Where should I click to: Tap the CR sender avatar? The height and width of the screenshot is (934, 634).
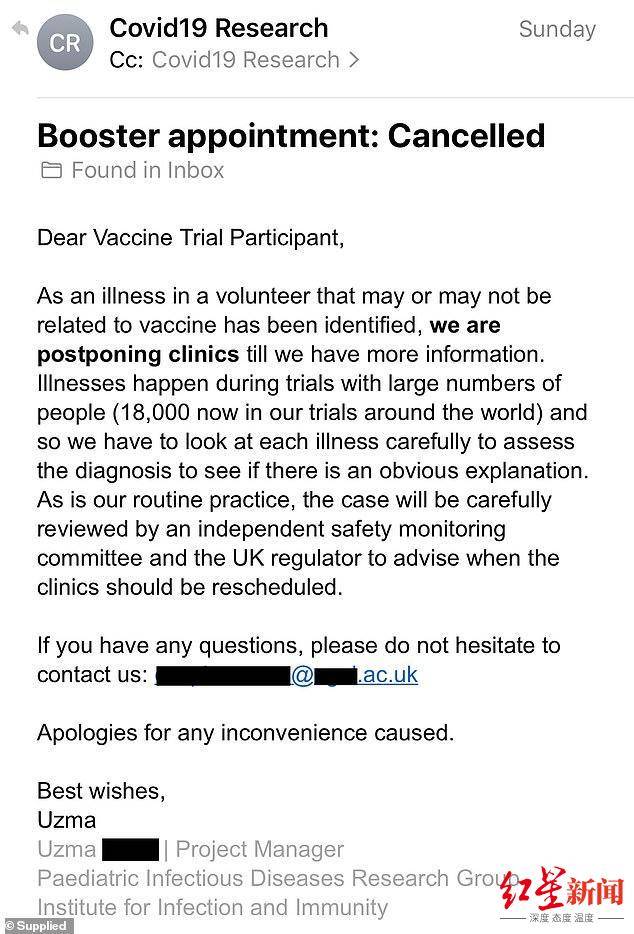[x=65, y=43]
